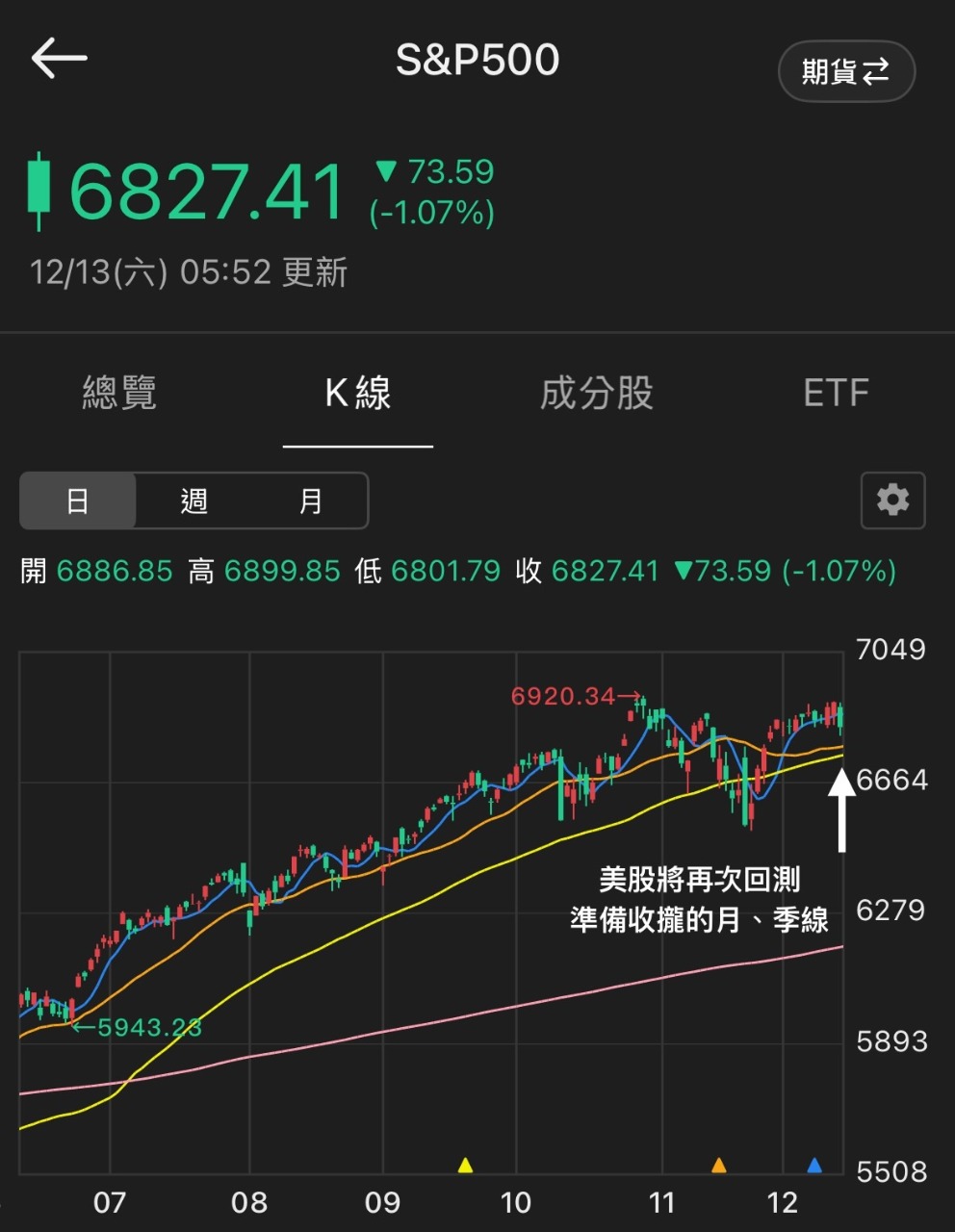Tap the yellow event marker on chart

click(465, 1166)
